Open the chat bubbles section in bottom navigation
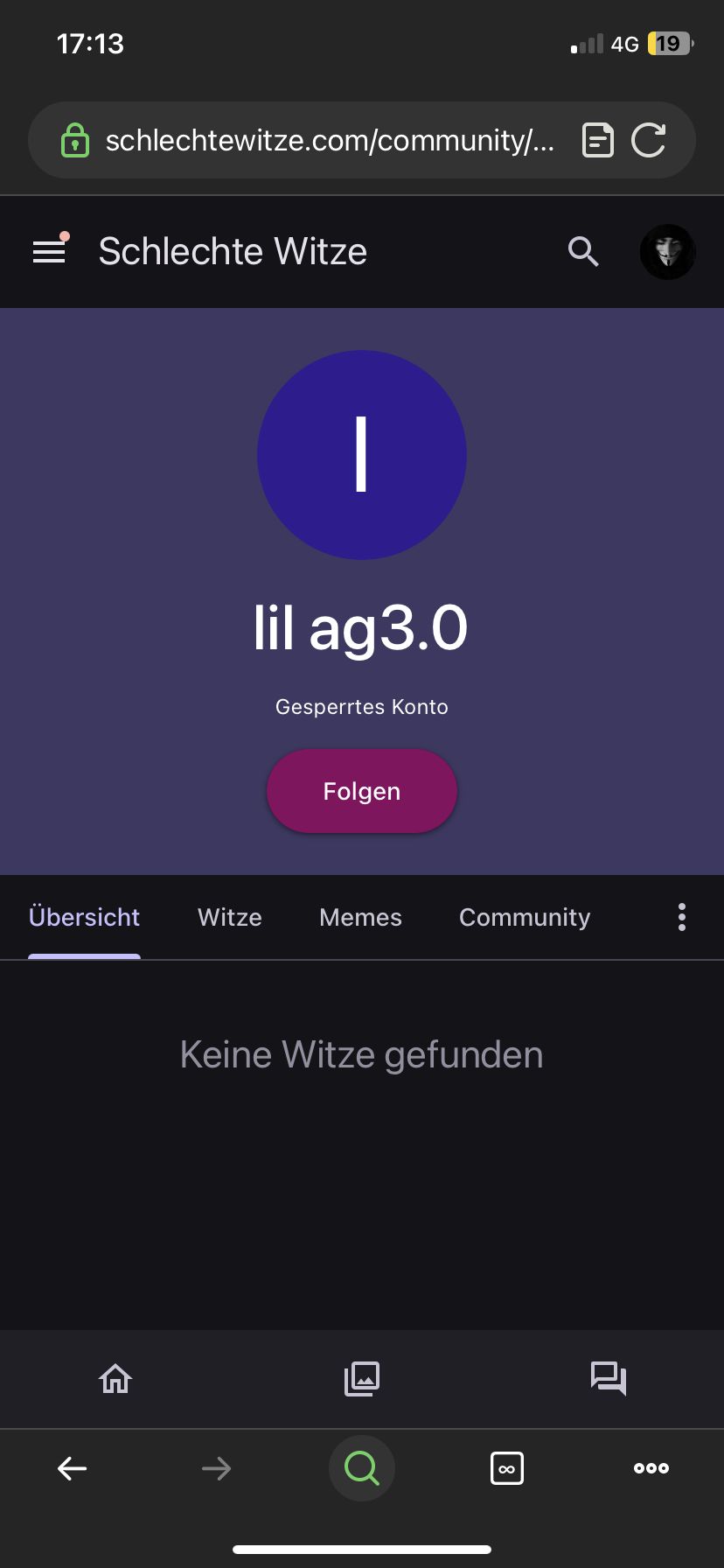Screen dimensions: 724x1568 (609, 1379)
